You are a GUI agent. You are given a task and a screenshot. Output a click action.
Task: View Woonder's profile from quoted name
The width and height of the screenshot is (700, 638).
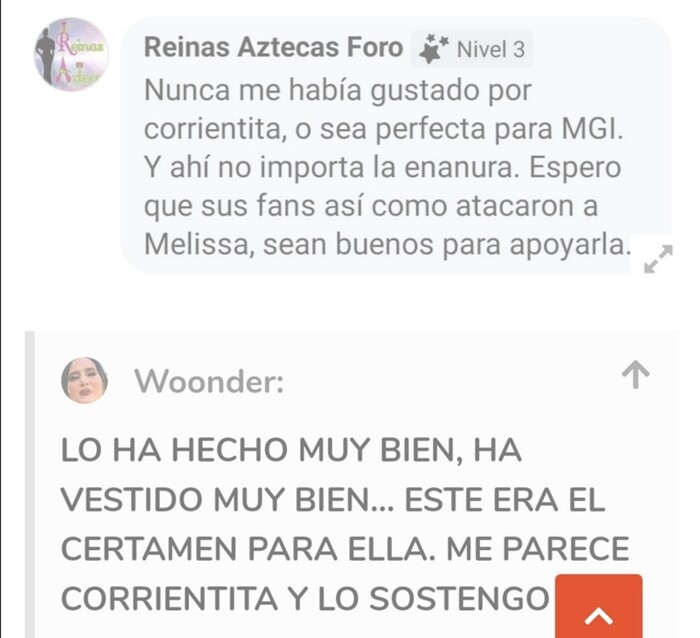click(x=208, y=381)
